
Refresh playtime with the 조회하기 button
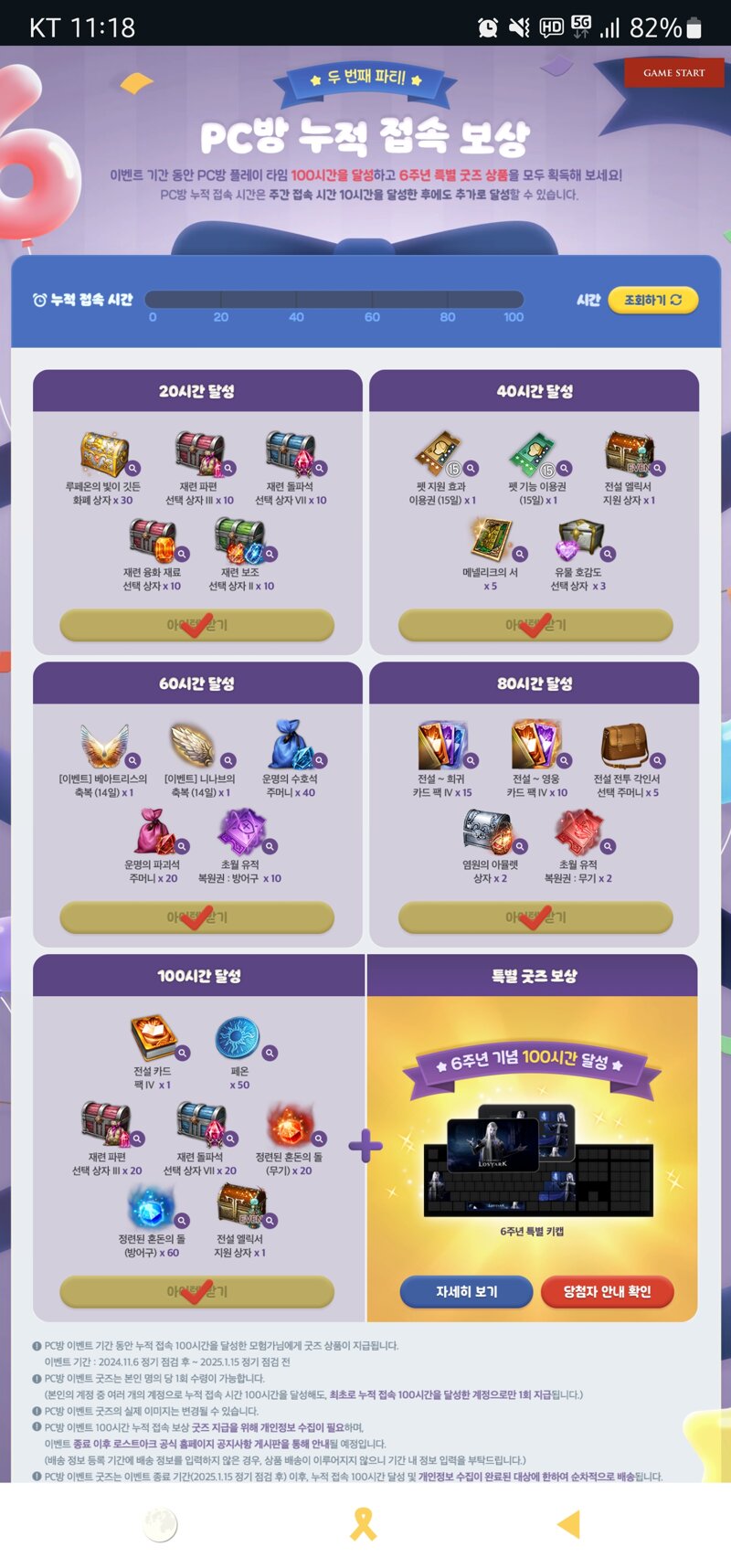point(652,300)
